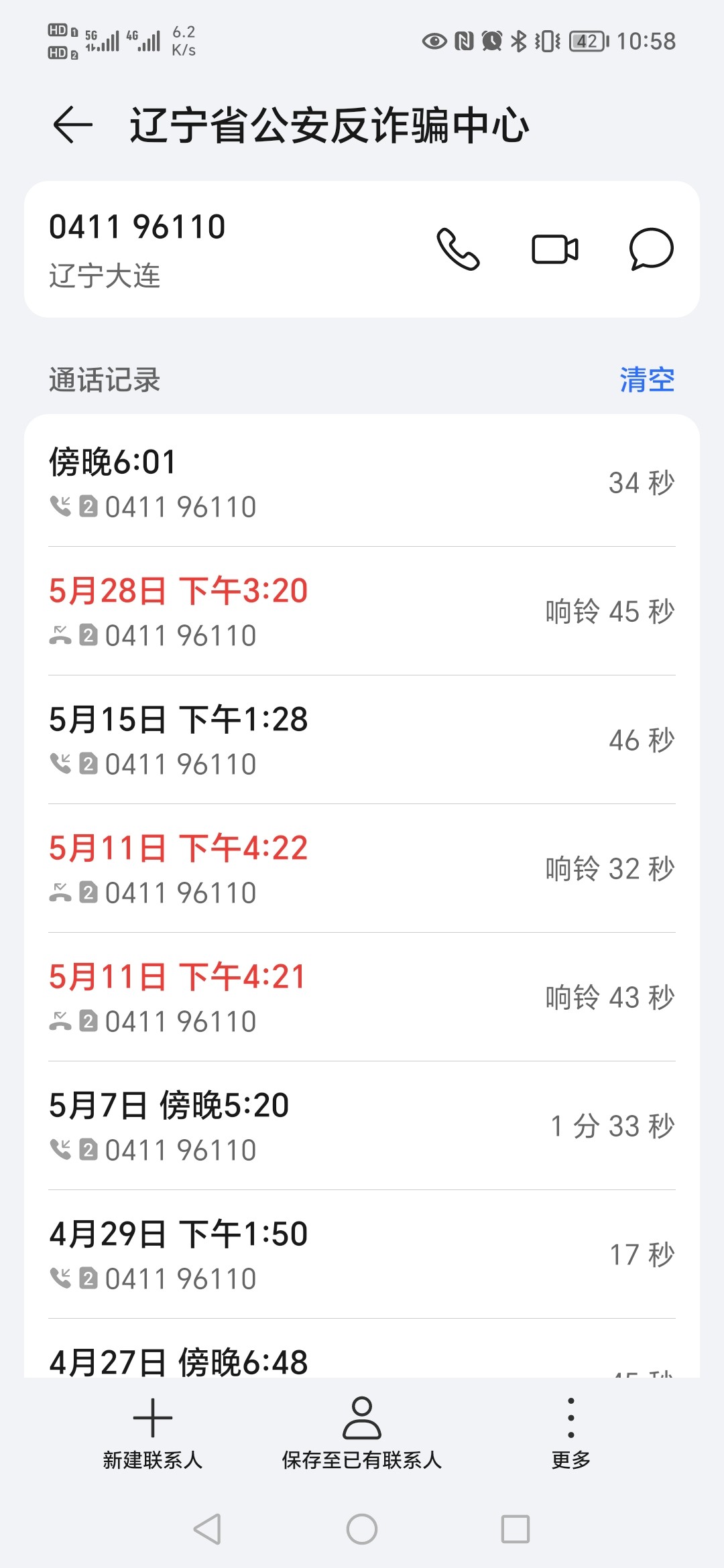
Task: View the missed call at 5月11日 下午4:22
Action: pos(362,868)
